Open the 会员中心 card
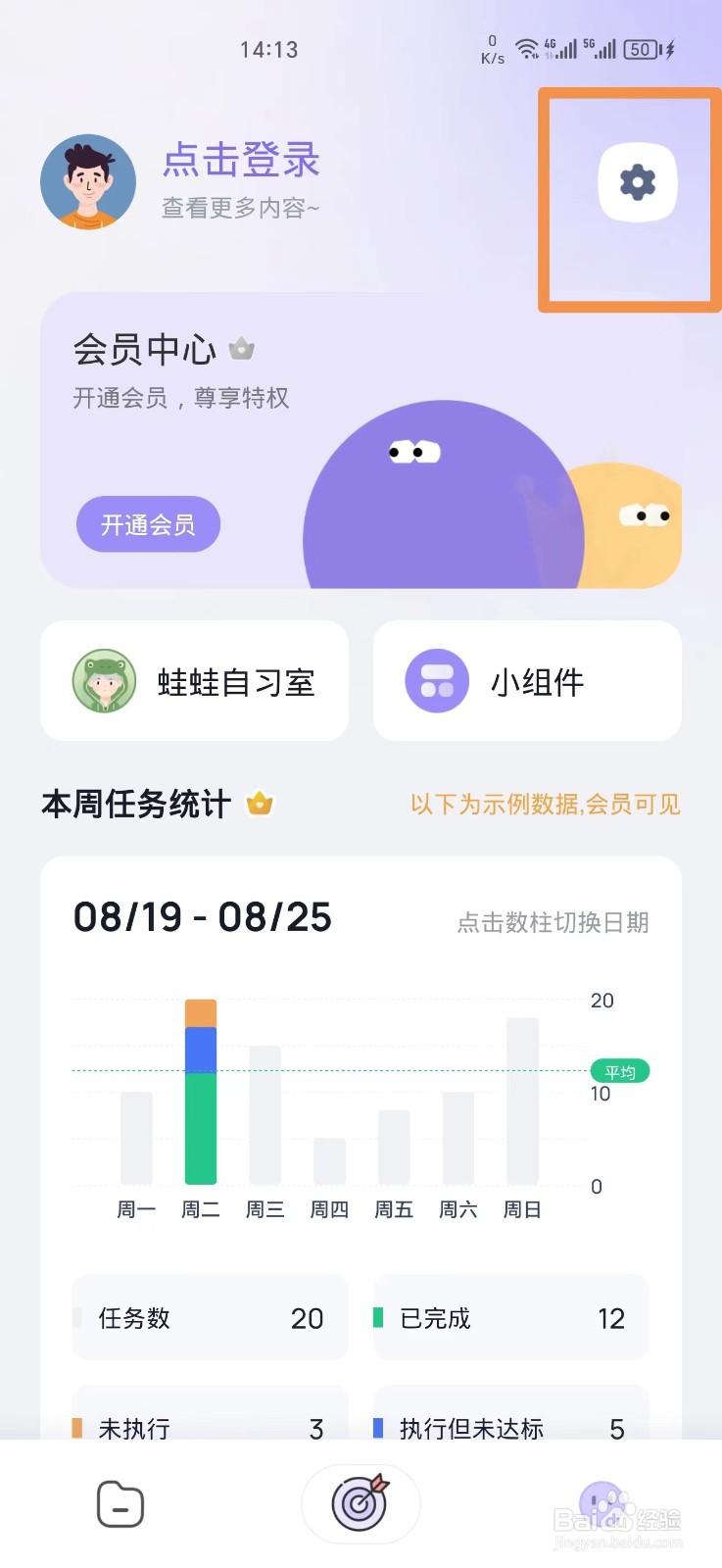The image size is (722, 1568). click(x=361, y=440)
